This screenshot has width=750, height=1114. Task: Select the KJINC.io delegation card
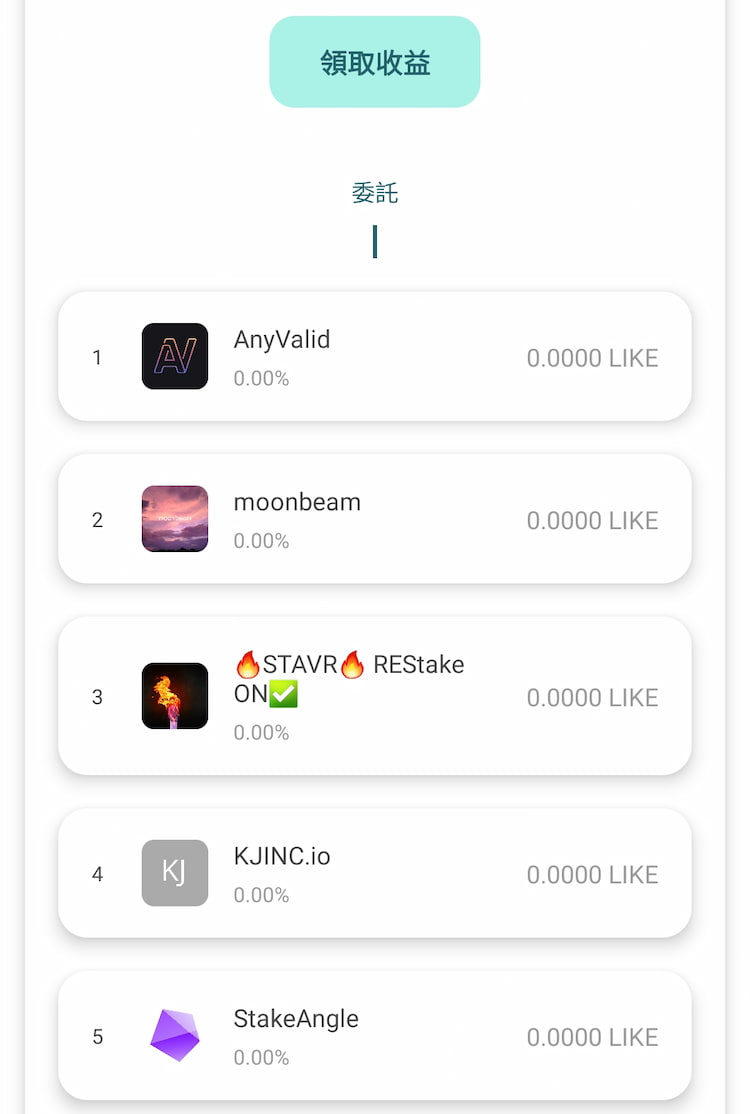[x=374, y=873]
